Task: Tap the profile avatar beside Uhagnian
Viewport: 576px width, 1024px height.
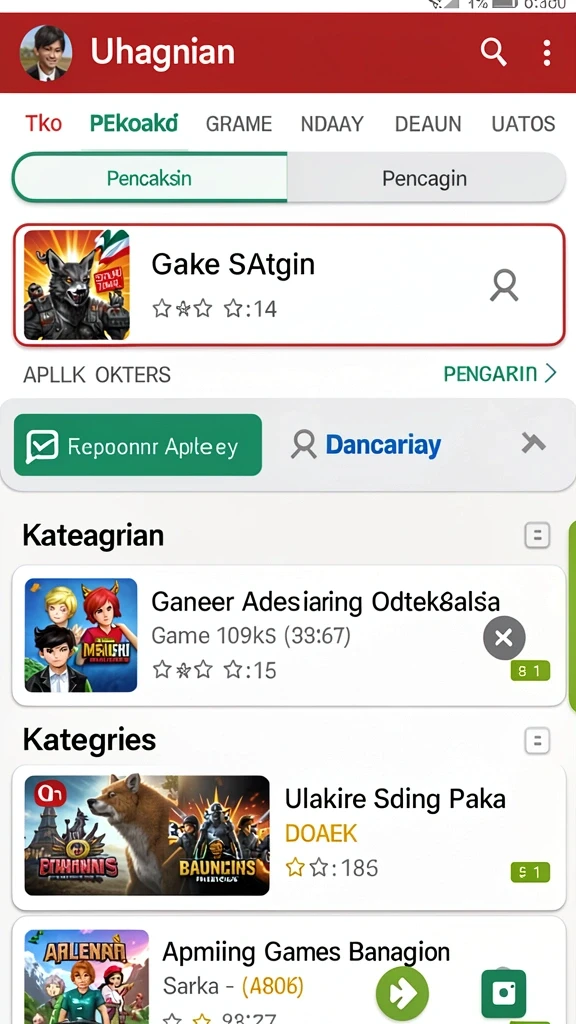Action: [x=46, y=53]
